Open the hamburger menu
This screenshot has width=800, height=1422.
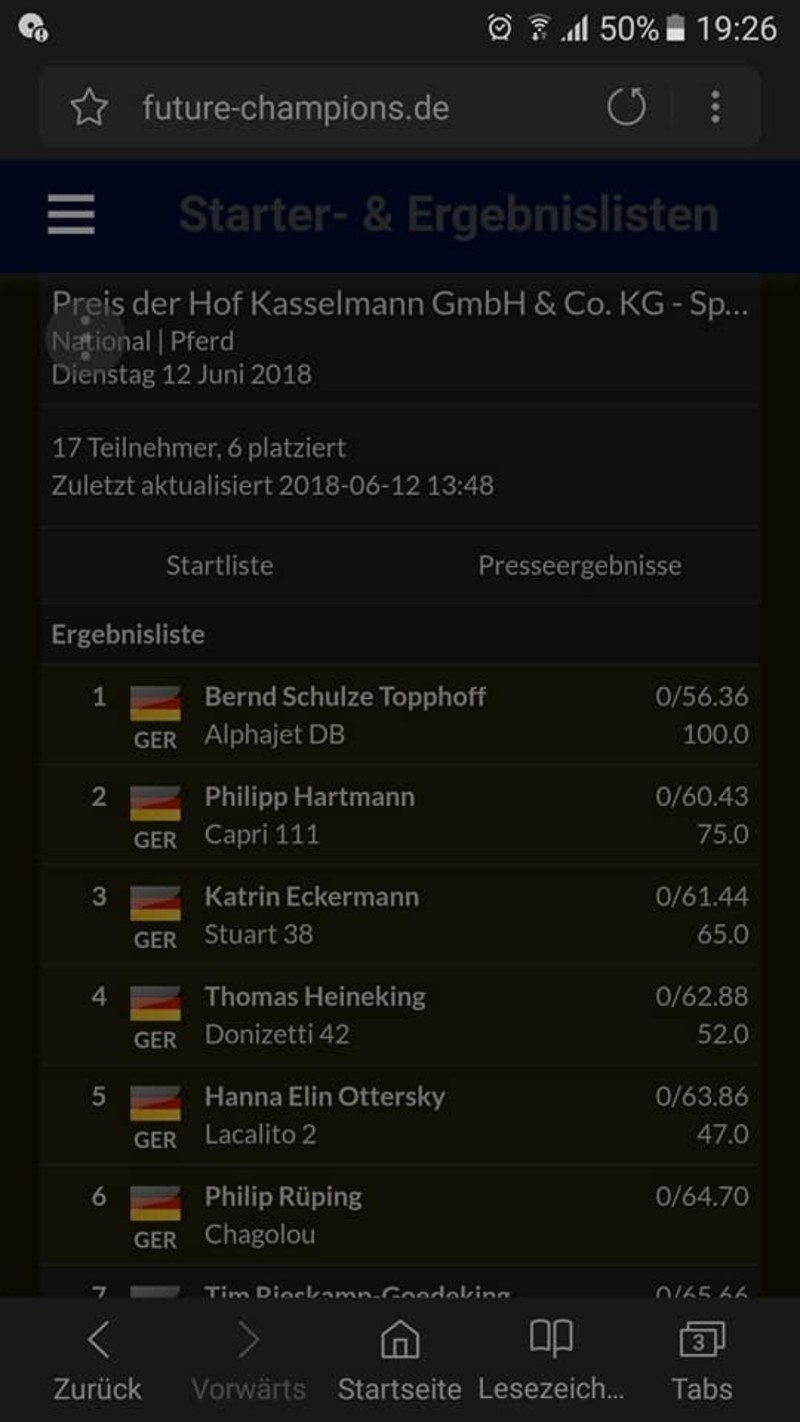[71, 215]
